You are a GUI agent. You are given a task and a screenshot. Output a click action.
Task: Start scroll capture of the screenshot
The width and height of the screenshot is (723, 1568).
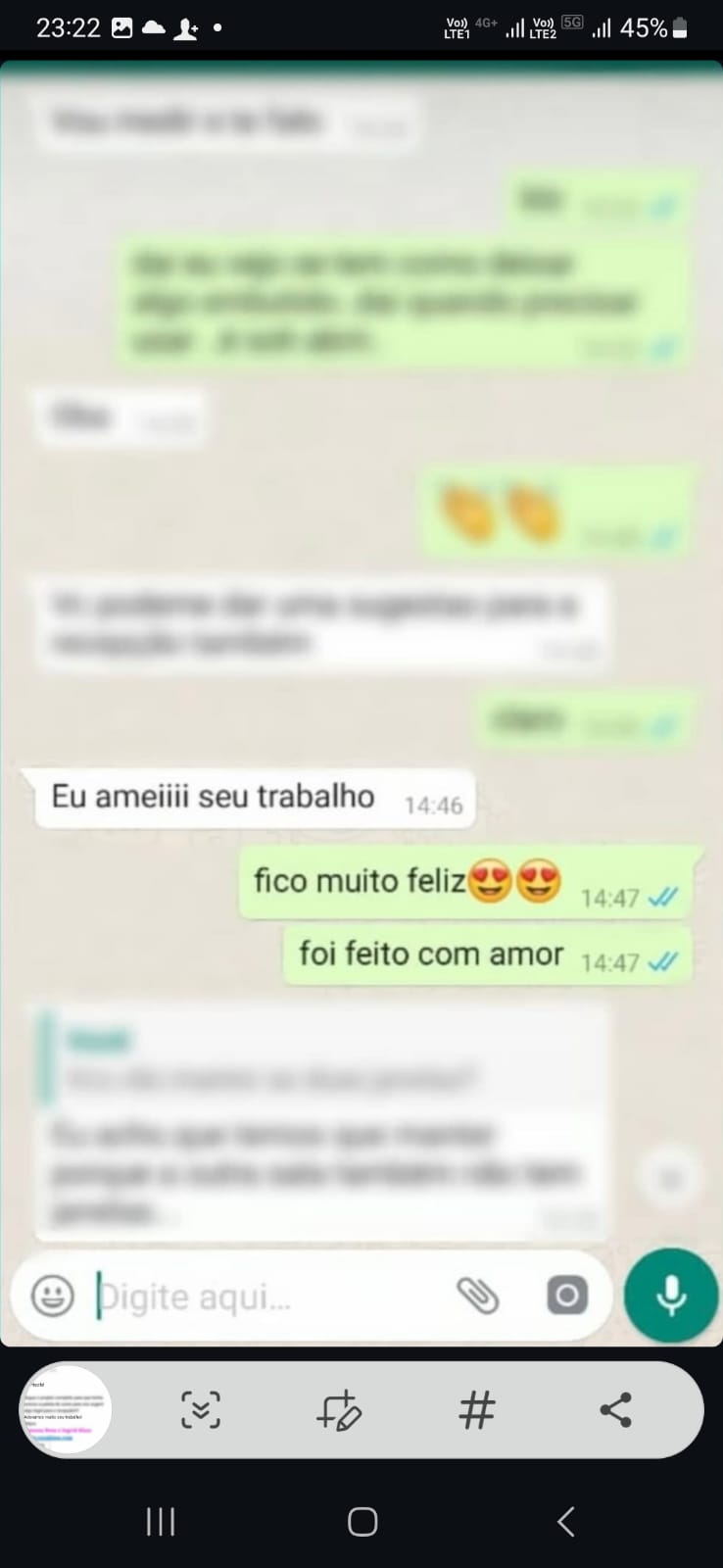[x=201, y=1410]
